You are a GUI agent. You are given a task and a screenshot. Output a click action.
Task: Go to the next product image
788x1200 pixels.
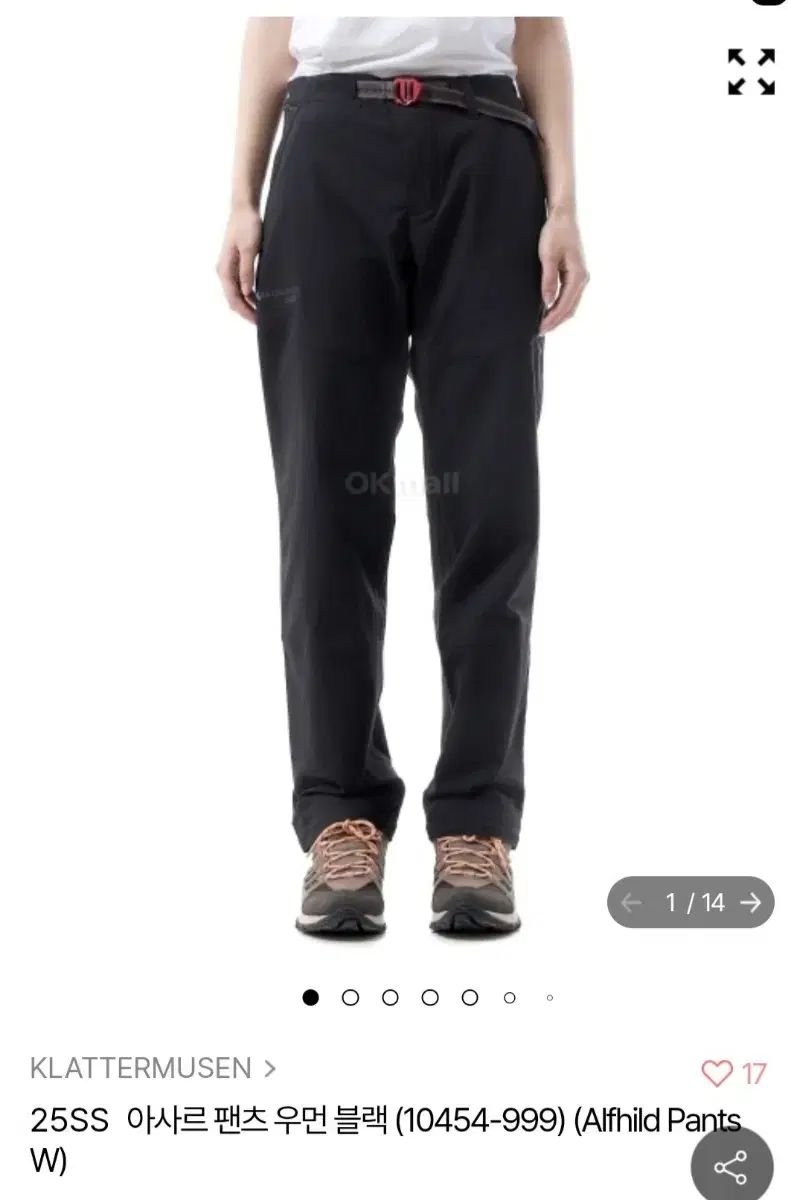[x=750, y=903]
